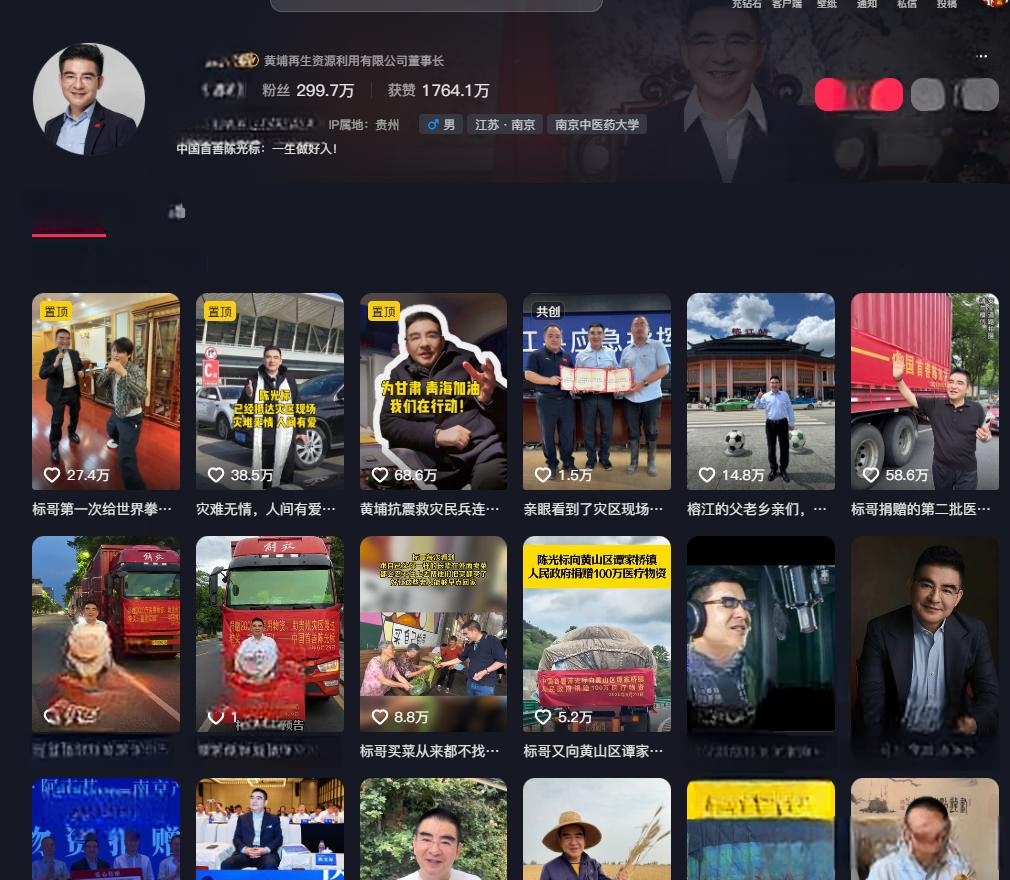Open 私信 private messages
Image resolution: width=1010 pixels, height=880 pixels.
(x=906, y=5)
